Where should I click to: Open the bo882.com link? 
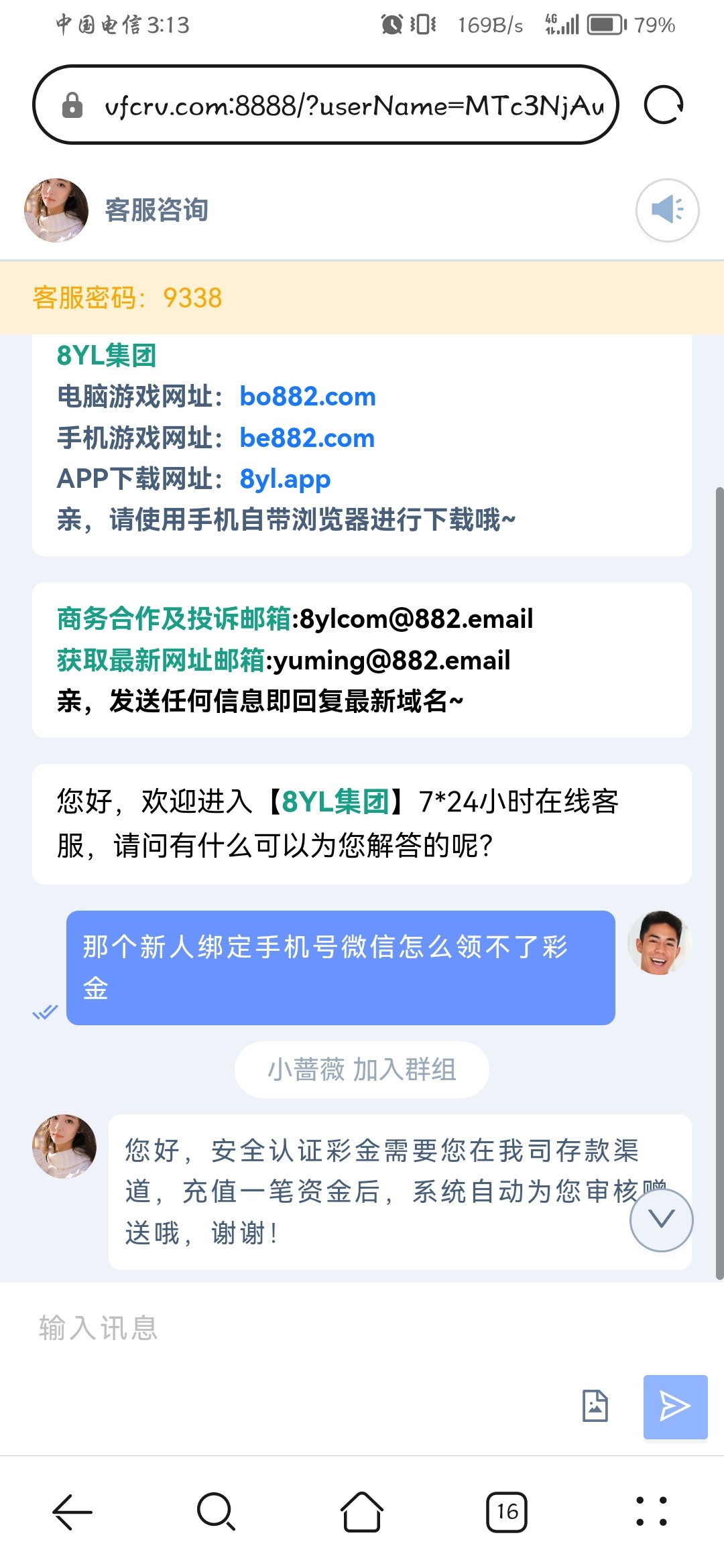click(x=308, y=397)
